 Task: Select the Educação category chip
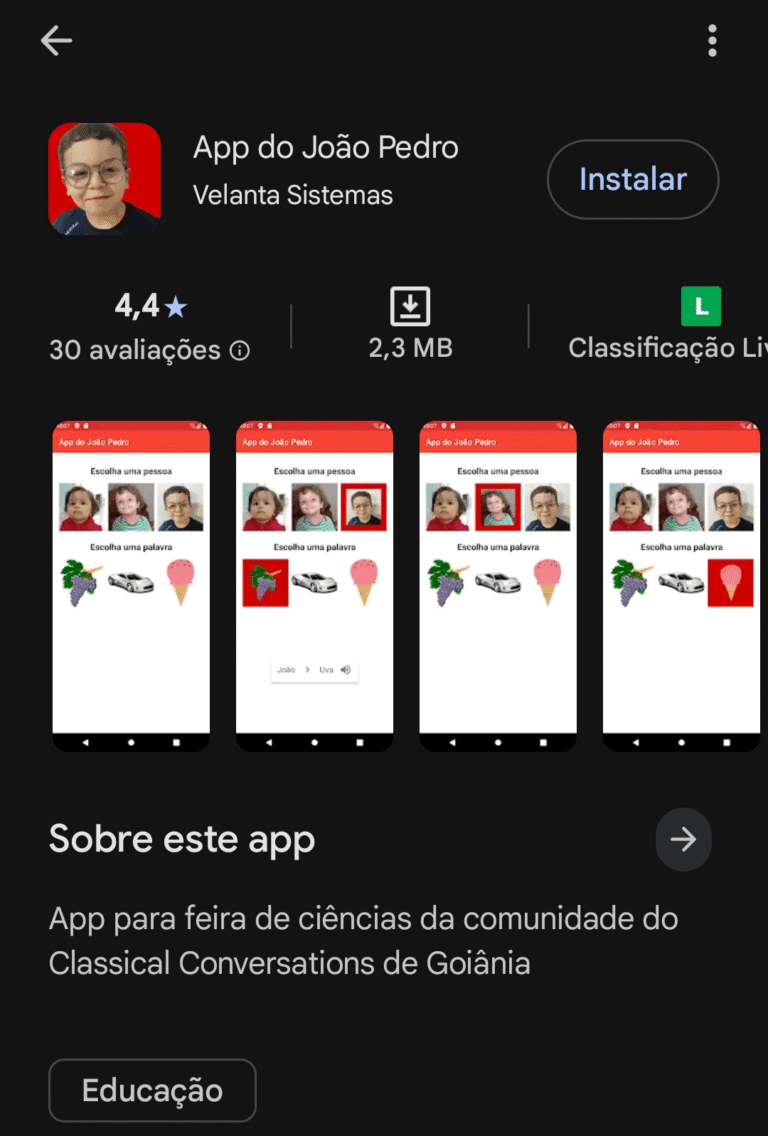(152, 1090)
